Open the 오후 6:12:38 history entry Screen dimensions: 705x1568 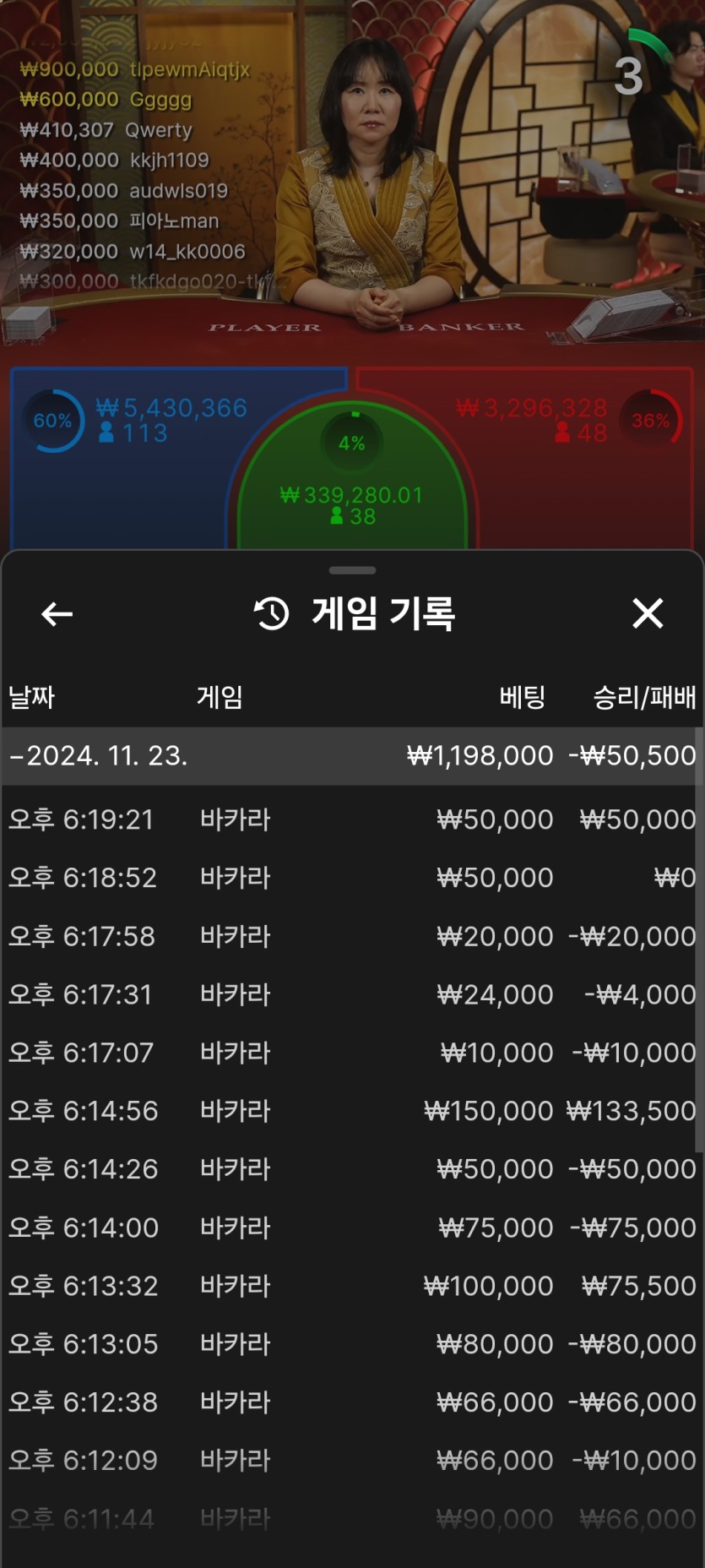pos(352,1402)
